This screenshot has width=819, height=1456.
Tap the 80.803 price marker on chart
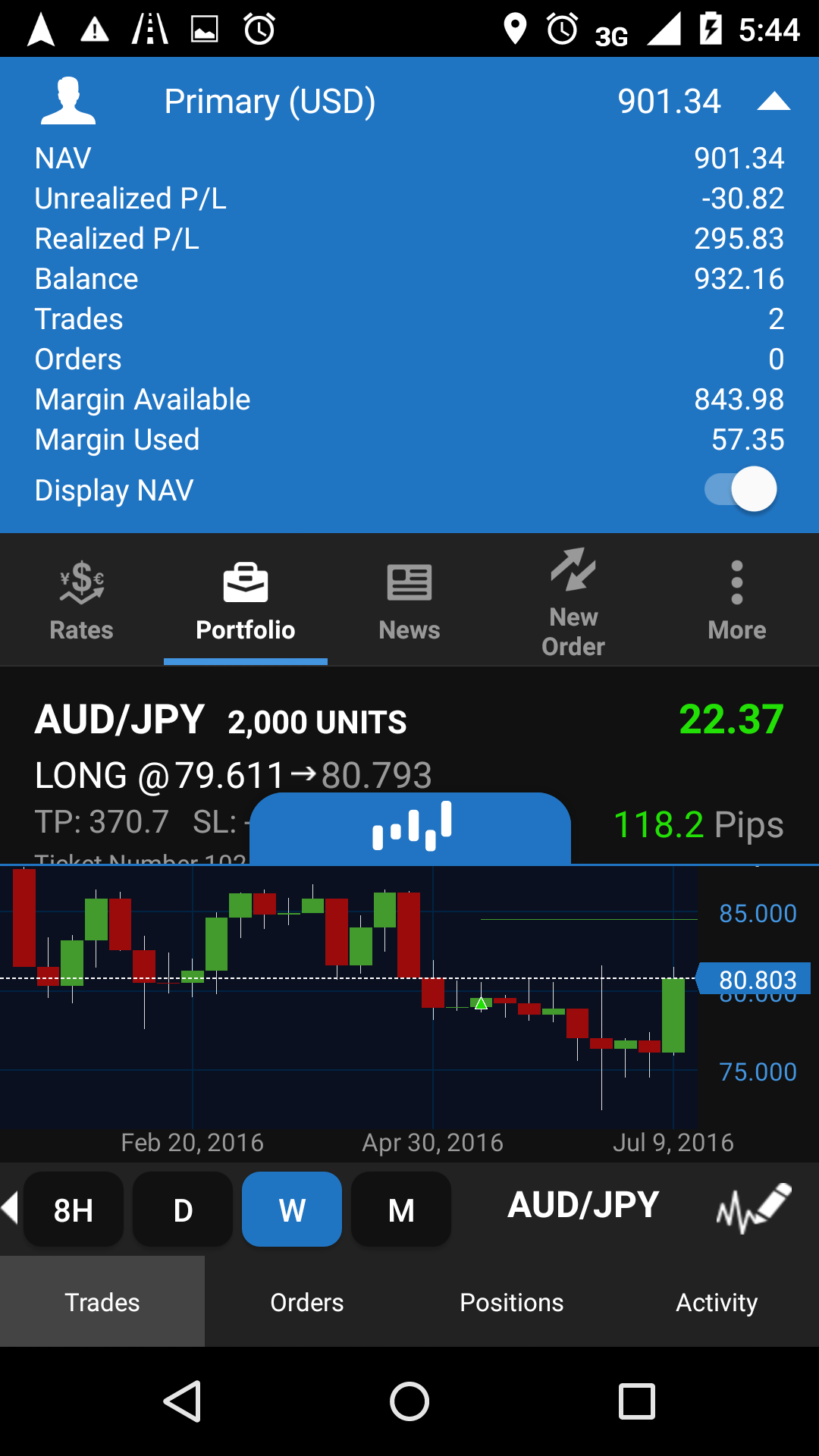[755, 978]
